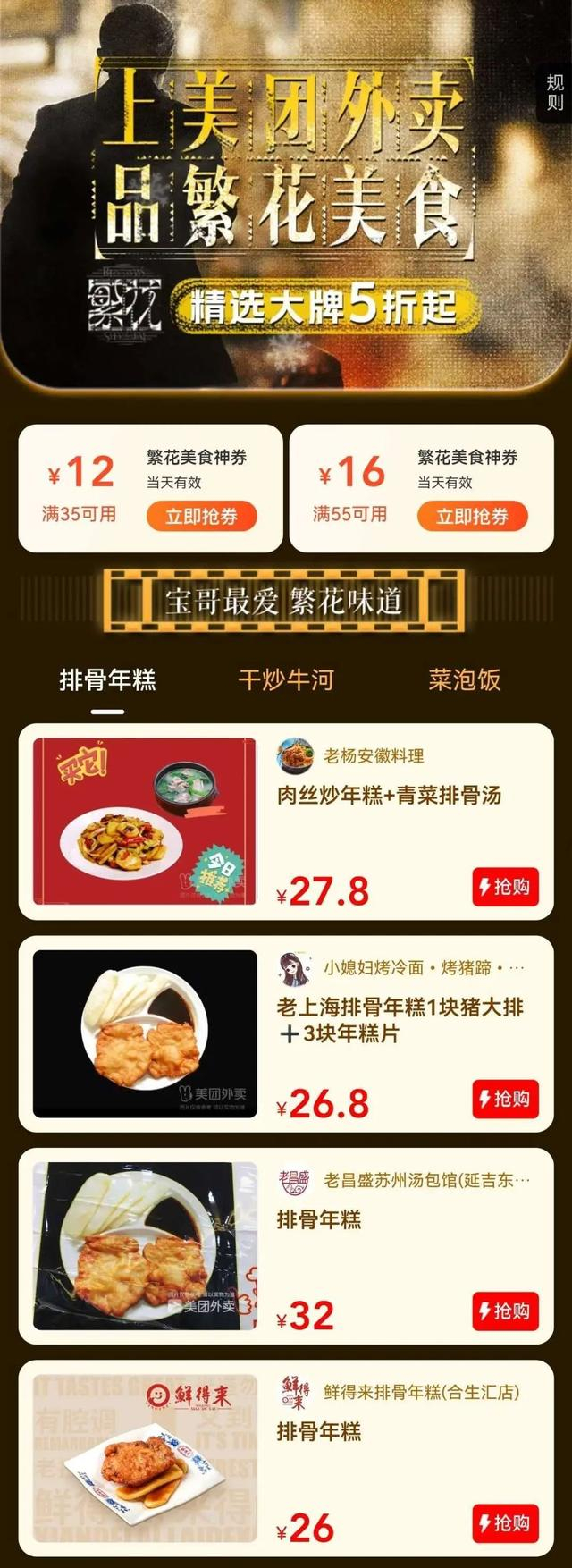Claim the ¥16 coupon with 立即抢券
This screenshot has width=572, height=1568.
pyautogui.click(x=472, y=517)
